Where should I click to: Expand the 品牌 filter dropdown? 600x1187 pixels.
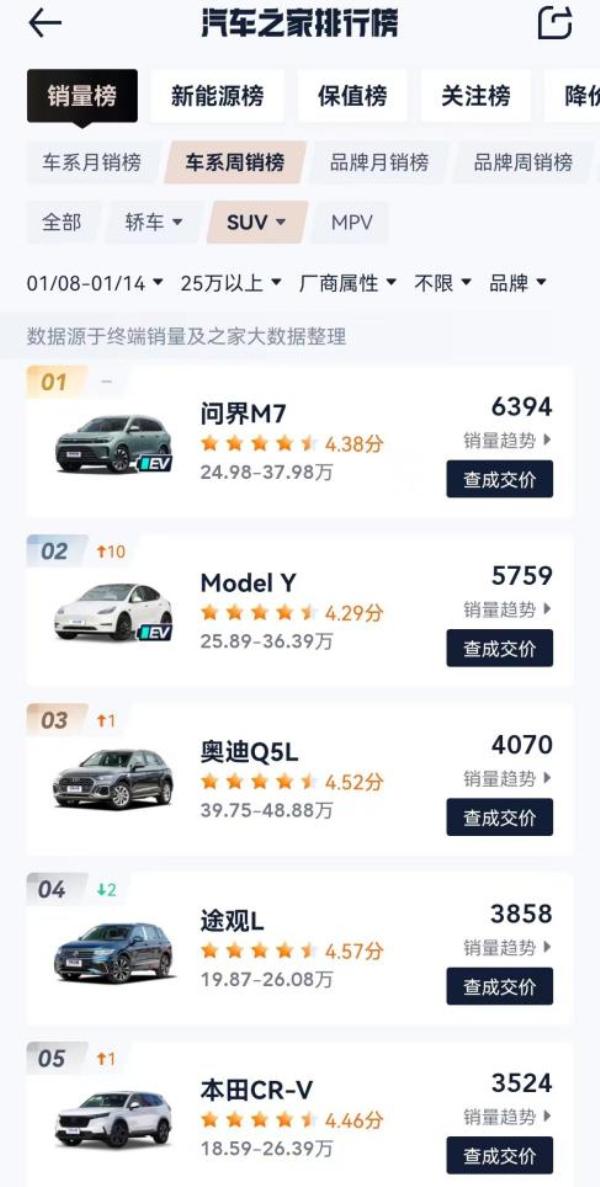coord(518,284)
